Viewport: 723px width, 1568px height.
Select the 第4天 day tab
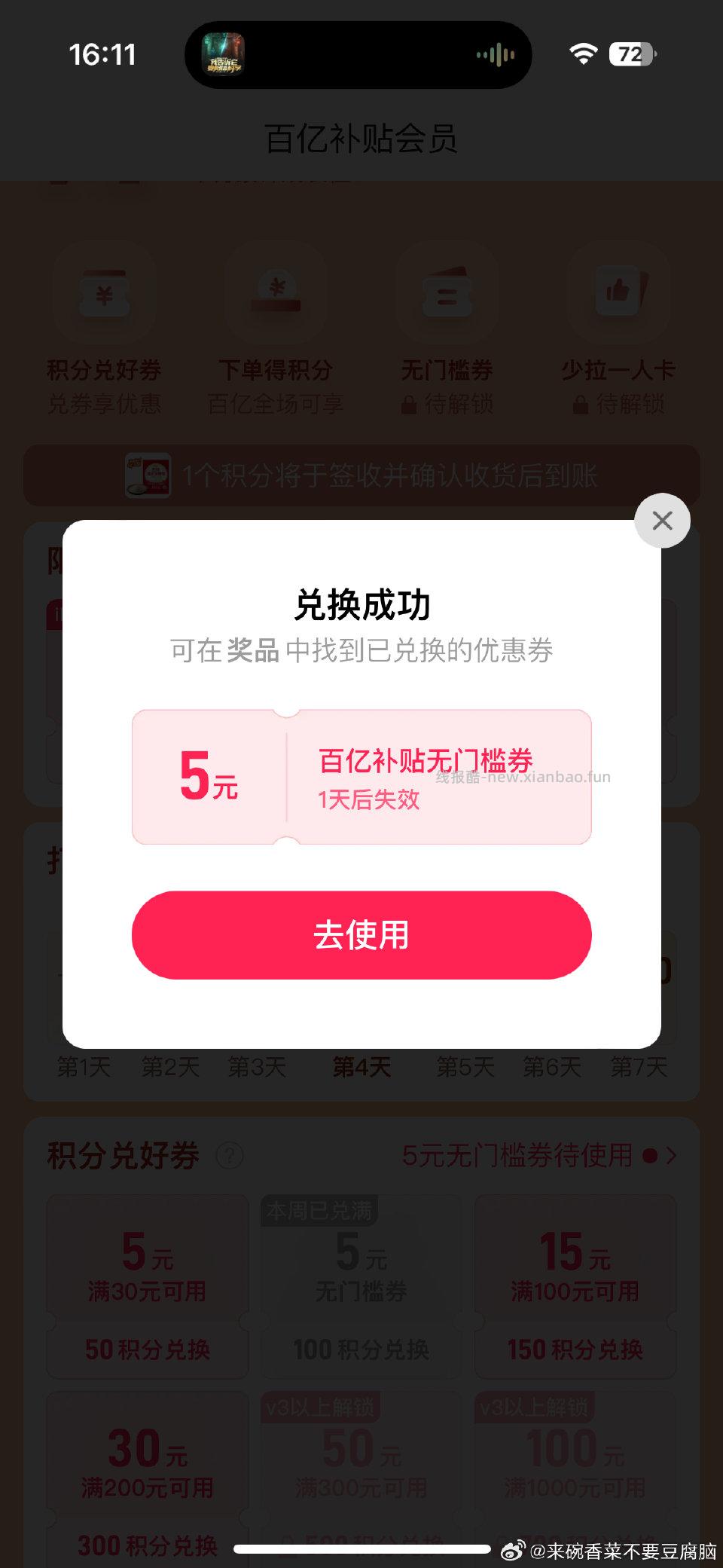pos(360,1067)
